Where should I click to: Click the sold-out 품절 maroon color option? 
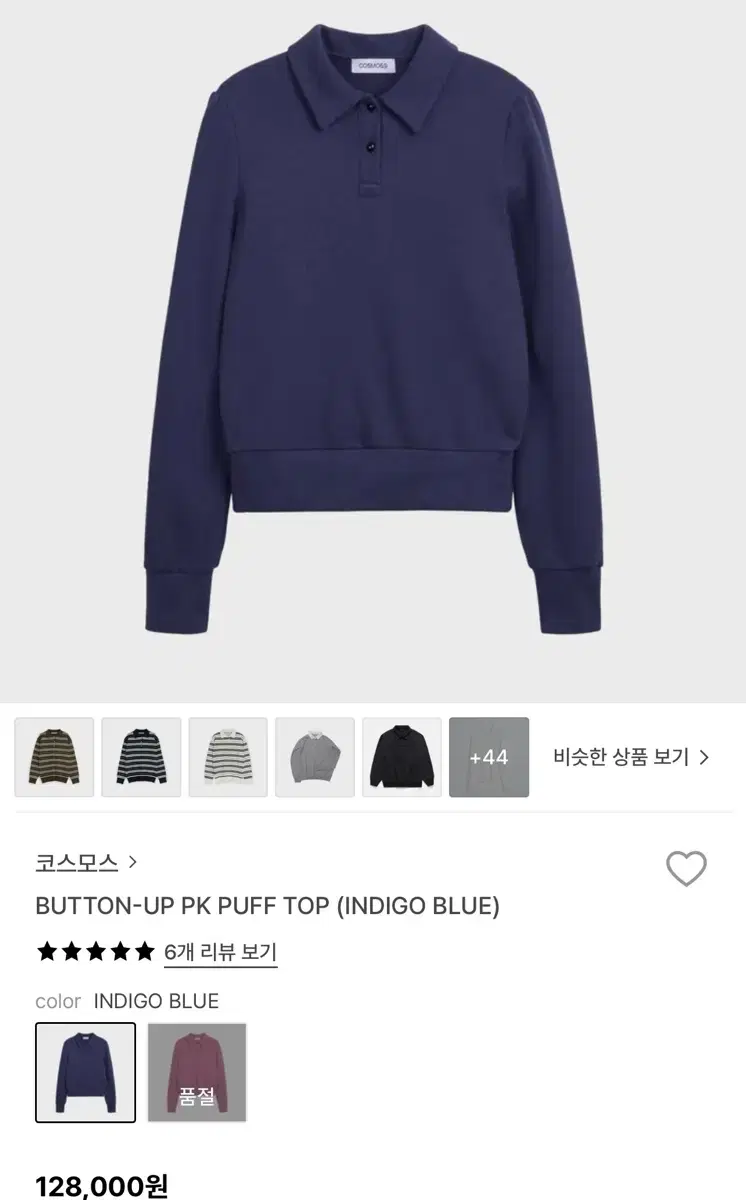197,1070
